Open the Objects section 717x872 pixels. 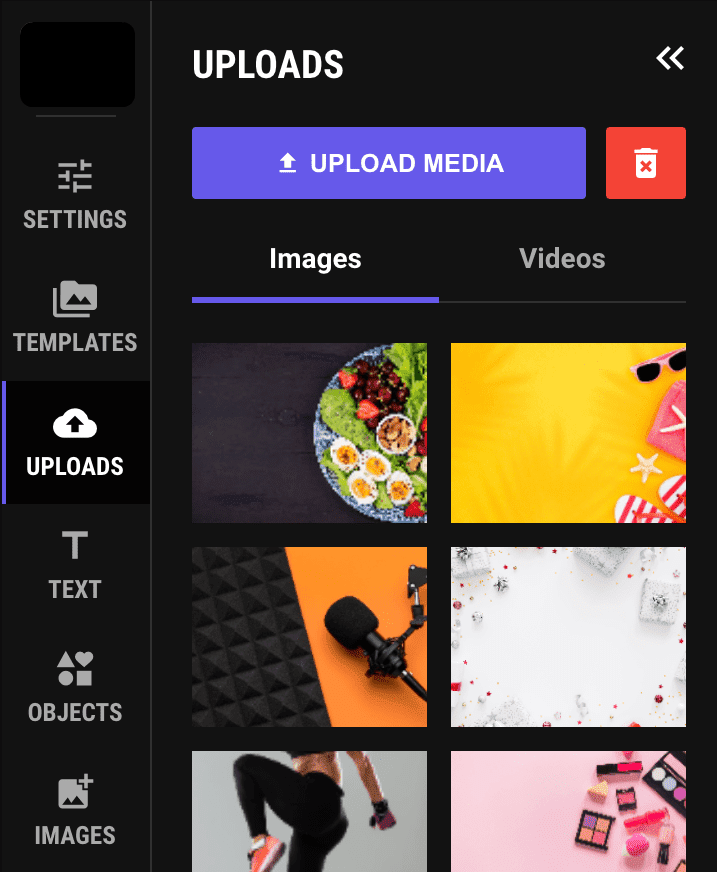pos(75,688)
